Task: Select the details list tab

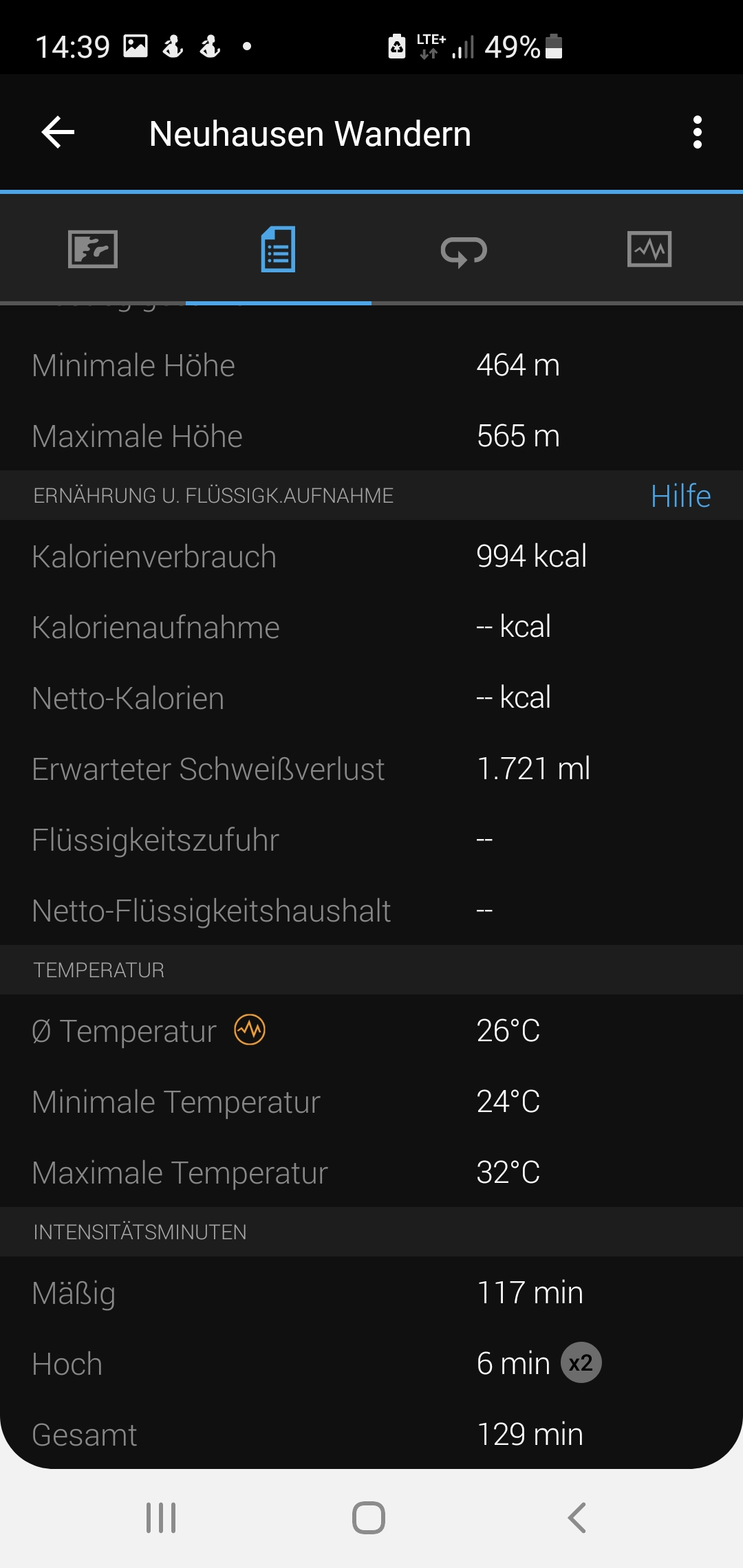Action: pos(279,249)
